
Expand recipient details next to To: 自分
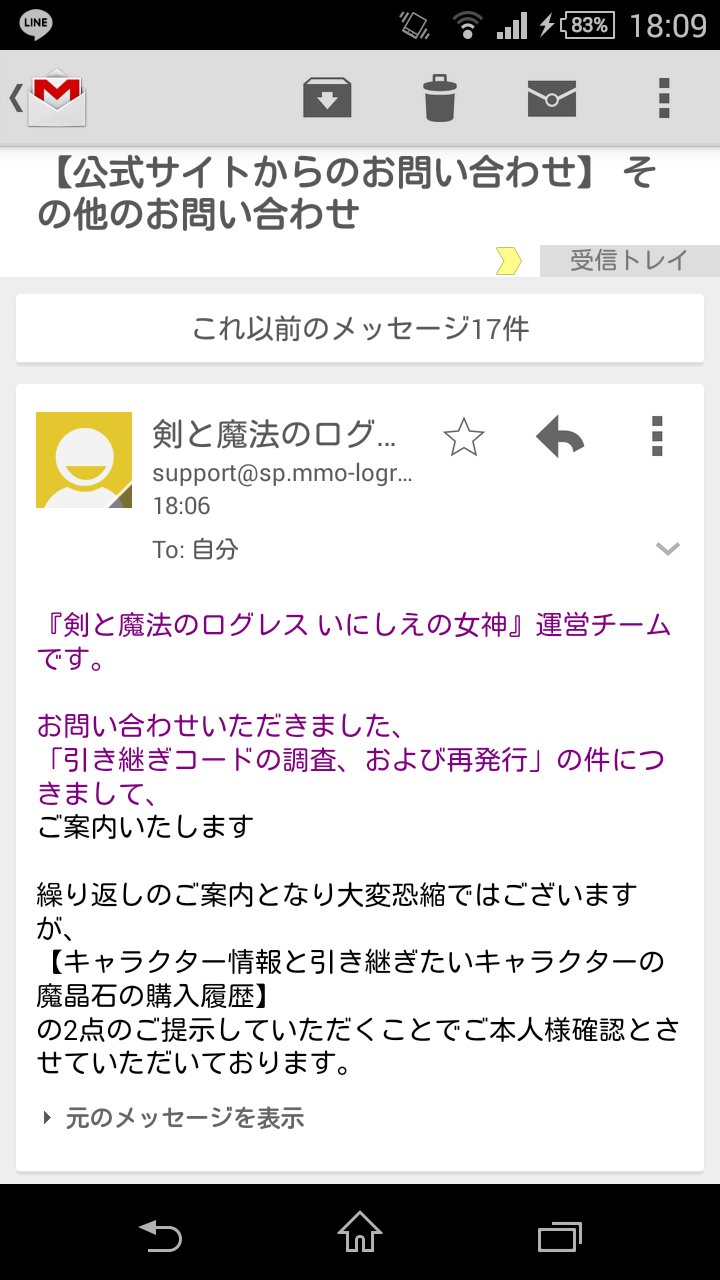[667, 548]
